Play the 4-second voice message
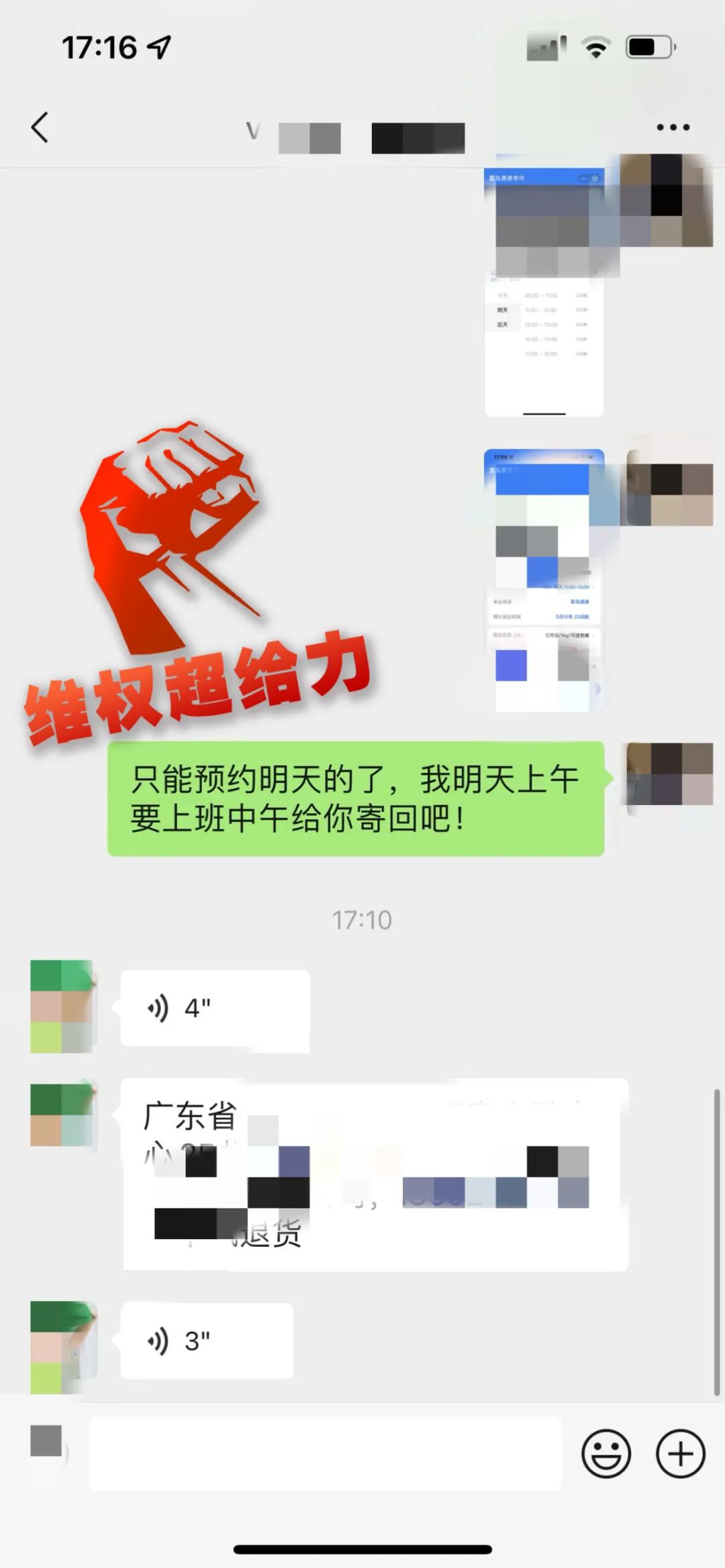The width and height of the screenshot is (725, 1568). pyautogui.click(x=215, y=1008)
